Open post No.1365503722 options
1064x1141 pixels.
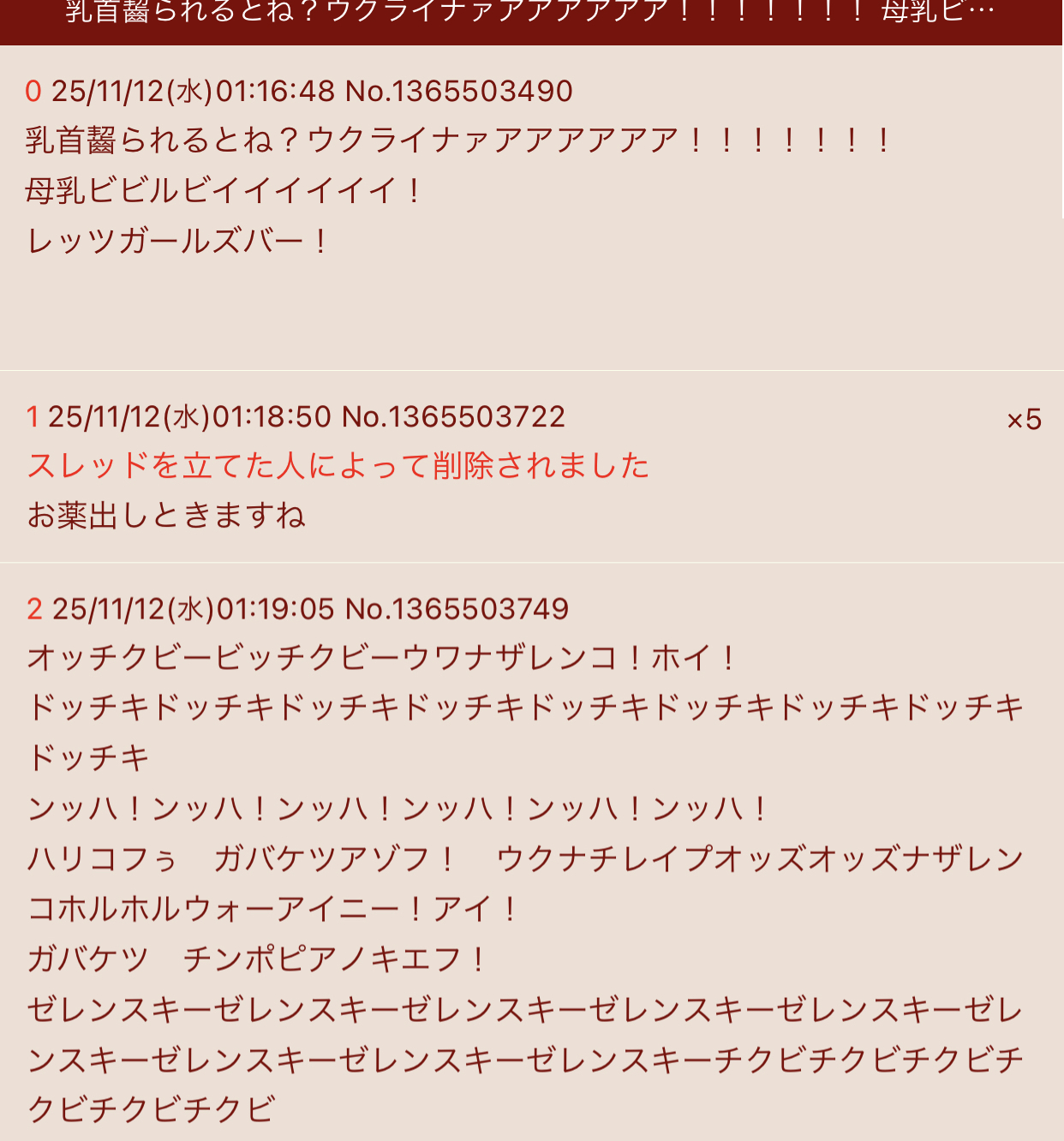tap(453, 417)
